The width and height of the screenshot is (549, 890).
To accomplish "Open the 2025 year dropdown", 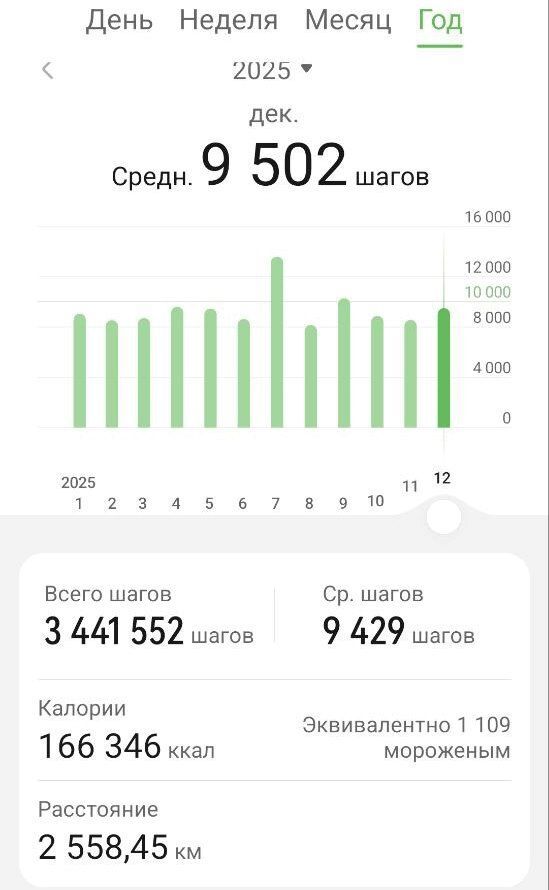I will 273,70.
